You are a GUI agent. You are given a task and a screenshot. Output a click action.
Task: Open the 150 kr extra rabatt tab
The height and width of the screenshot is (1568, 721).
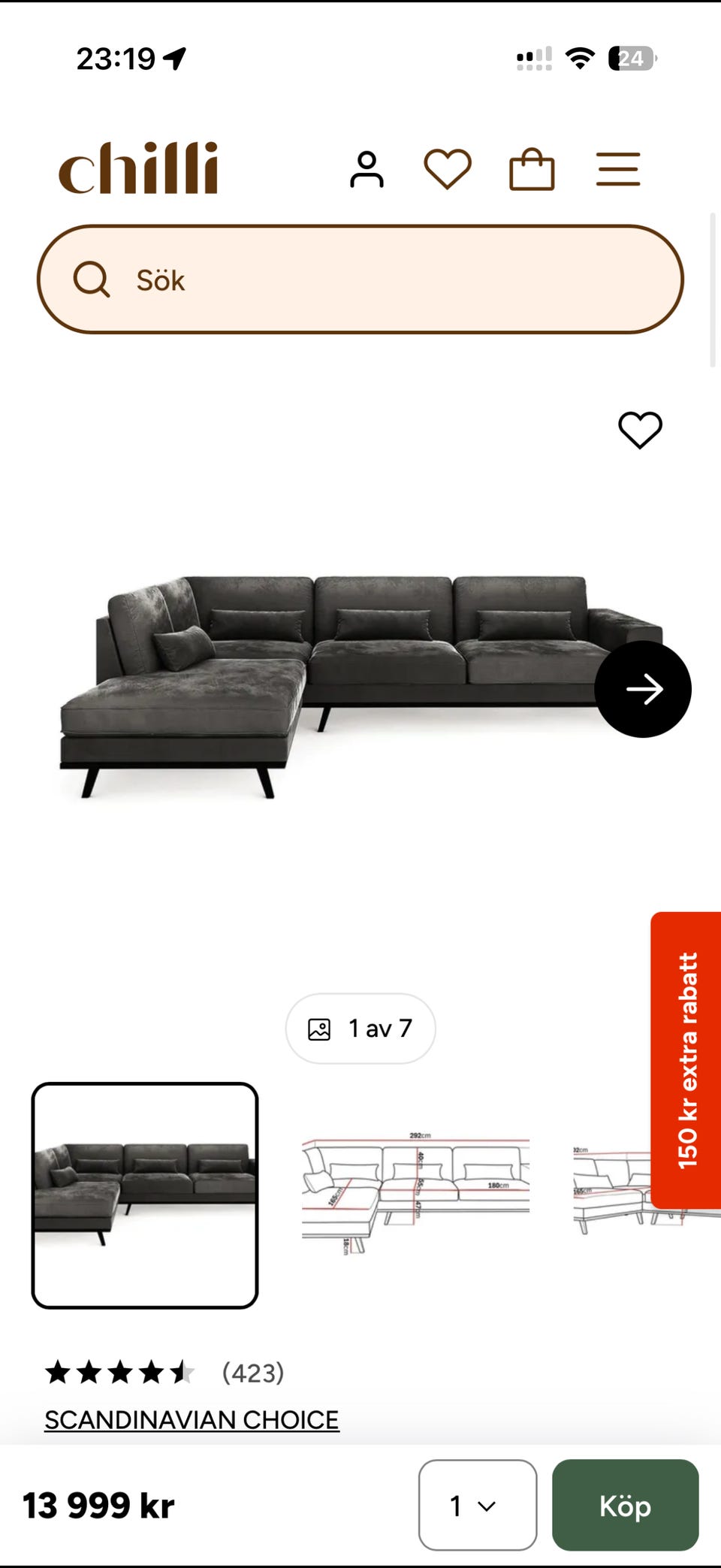(x=686, y=1060)
